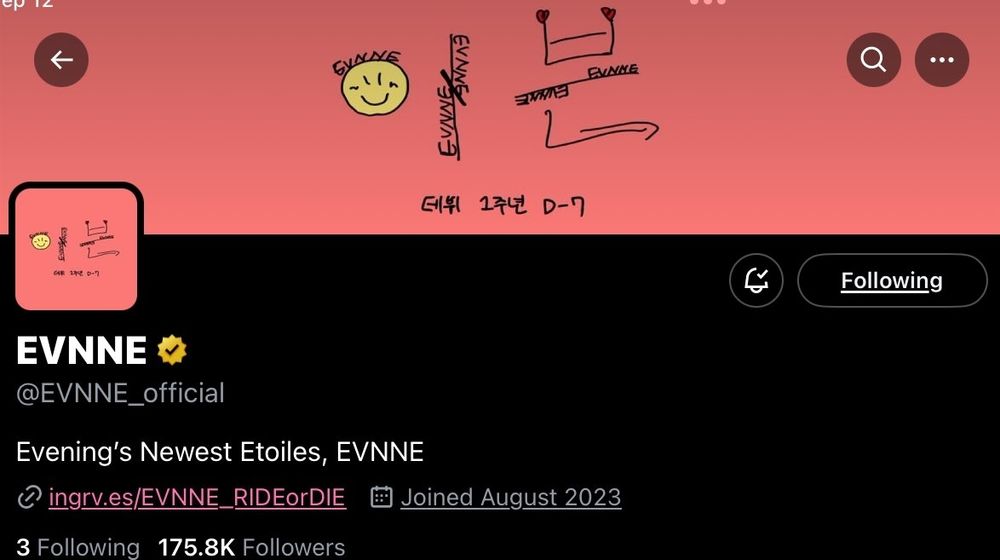The image size is (1000, 560).
Task: View the 175.8K Followers list
Action: [251, 547]
